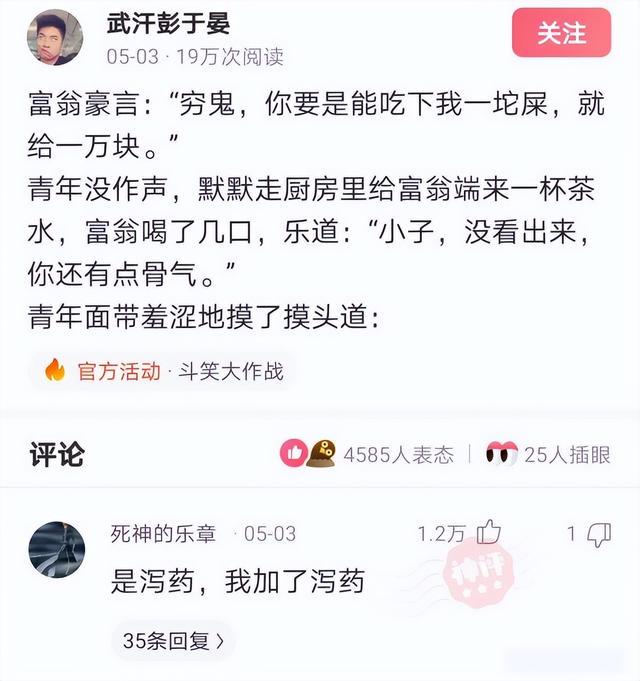
Task: Open 死神的乐章's avatar
Action: tap(56, 549)
